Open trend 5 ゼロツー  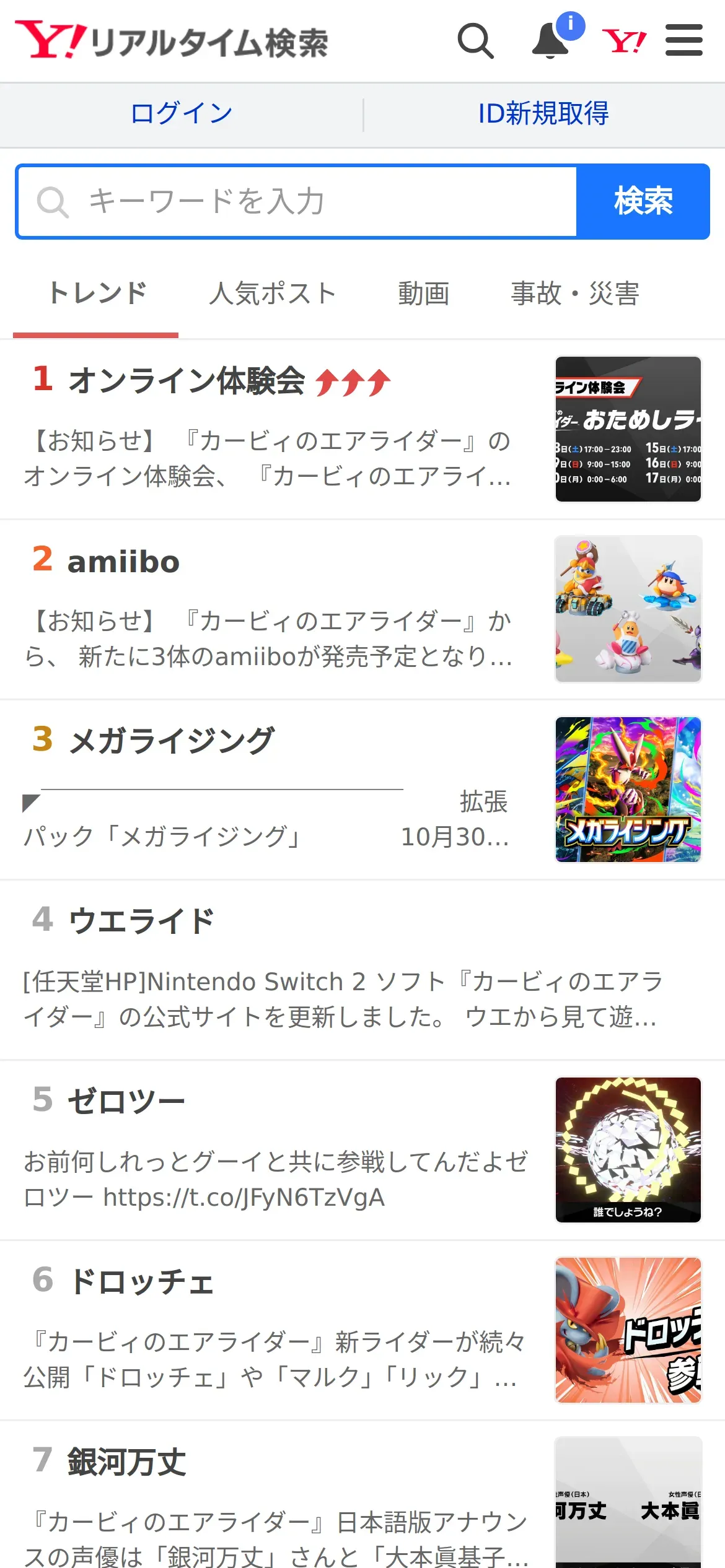coord(126,1101)
